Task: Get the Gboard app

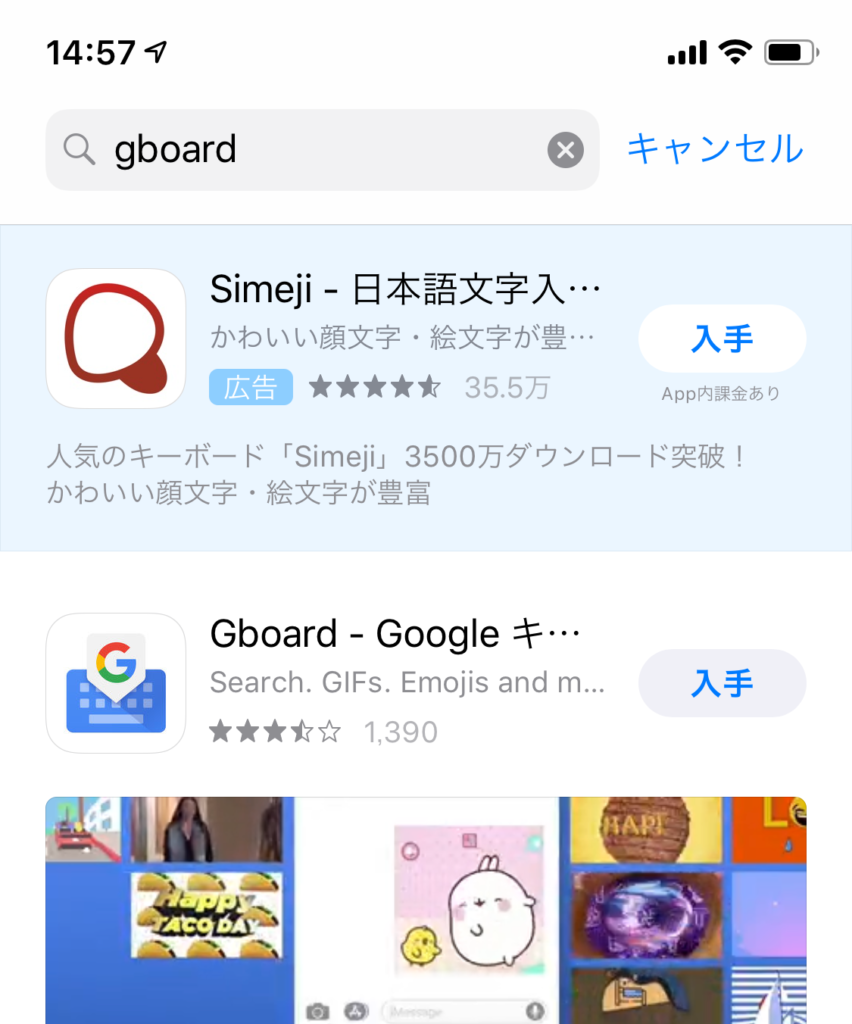Action: point(721,683)
